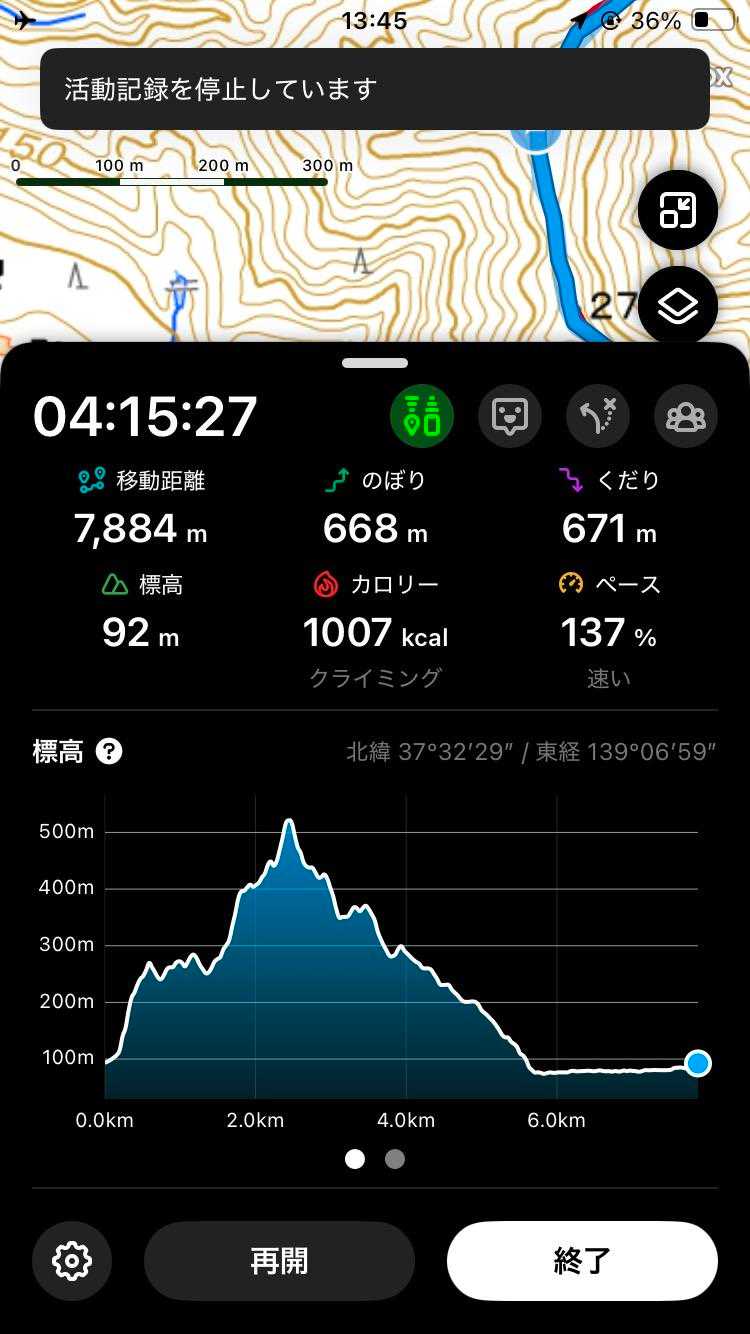750x1334 pixels.
Task: Open the field memo speech-bubble icon
Action: point(510,415)
